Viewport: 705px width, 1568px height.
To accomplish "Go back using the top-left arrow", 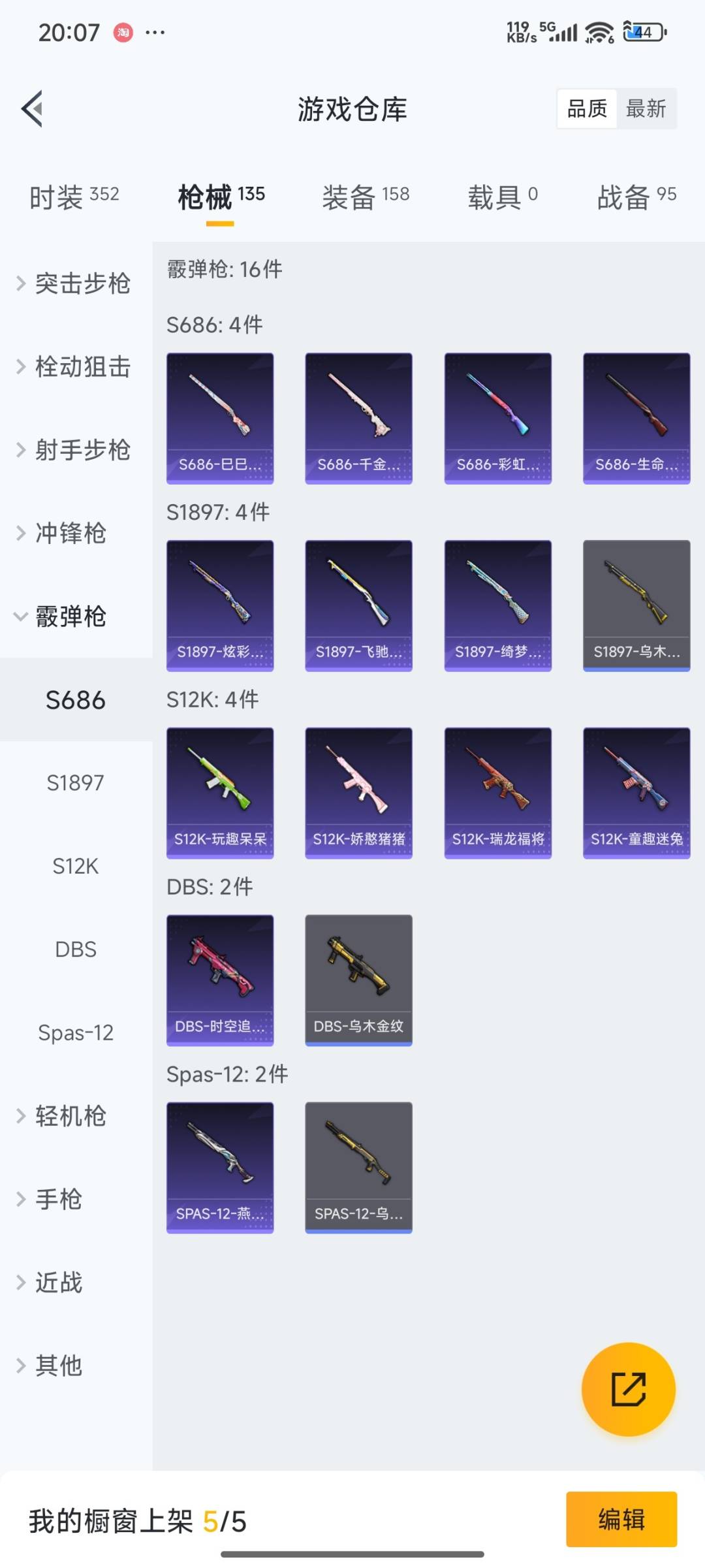I will [33, 108].
